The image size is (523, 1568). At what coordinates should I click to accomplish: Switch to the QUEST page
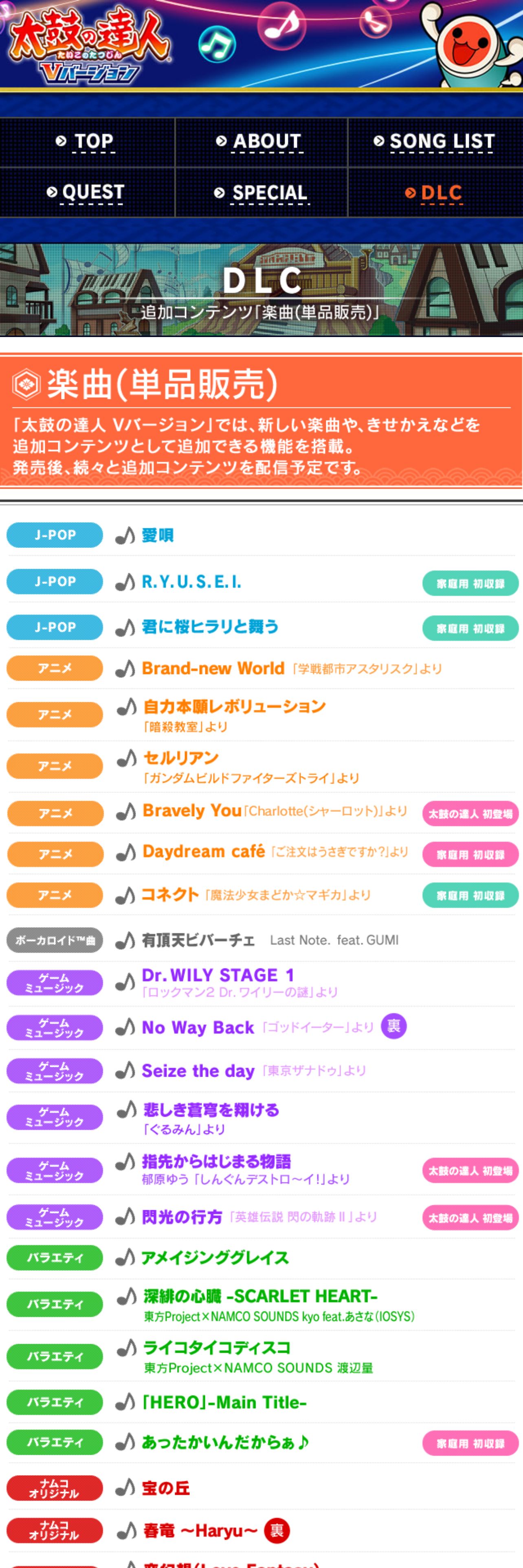[87, 193]
